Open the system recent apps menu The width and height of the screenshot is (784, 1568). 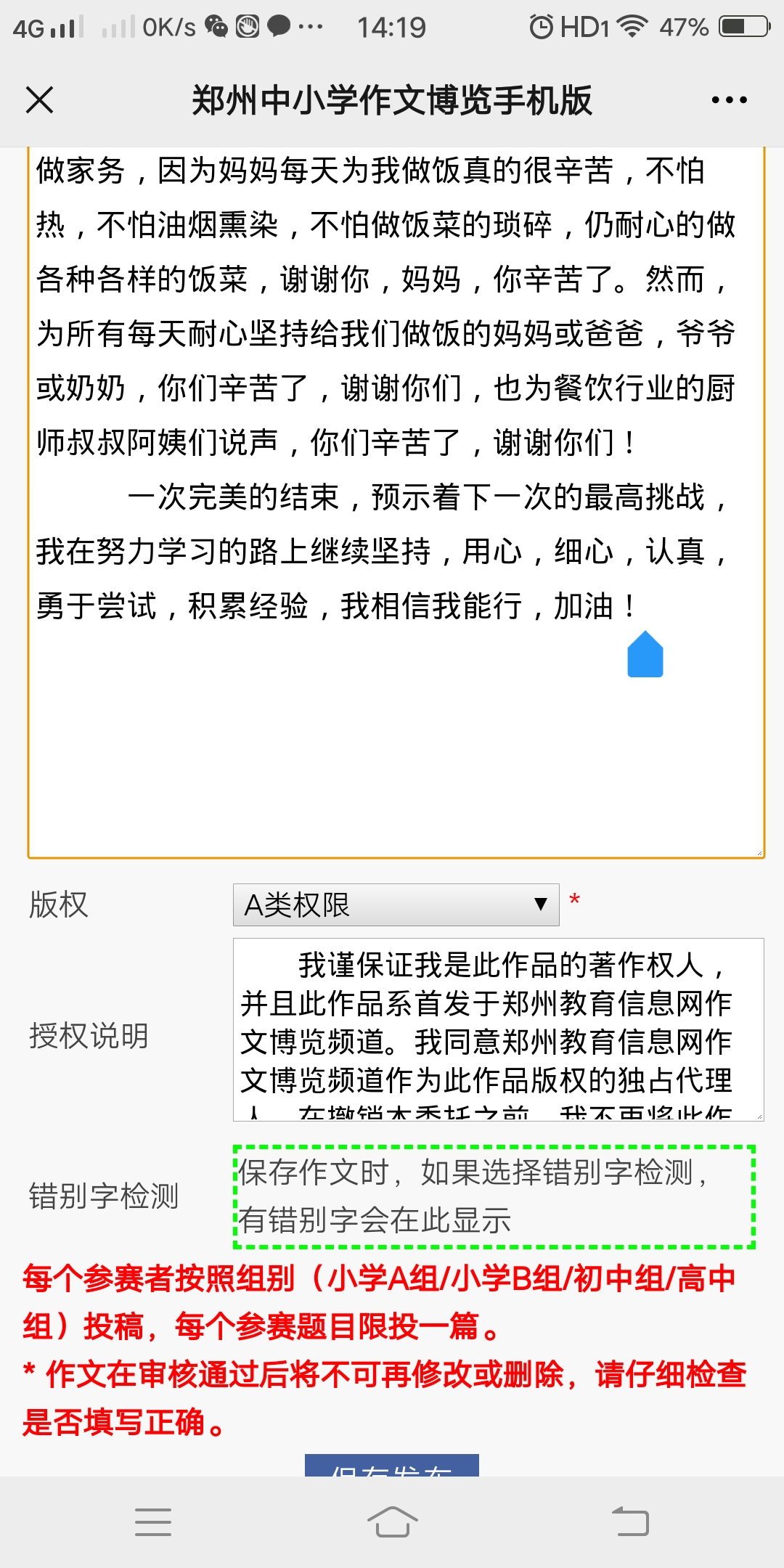153,1522
